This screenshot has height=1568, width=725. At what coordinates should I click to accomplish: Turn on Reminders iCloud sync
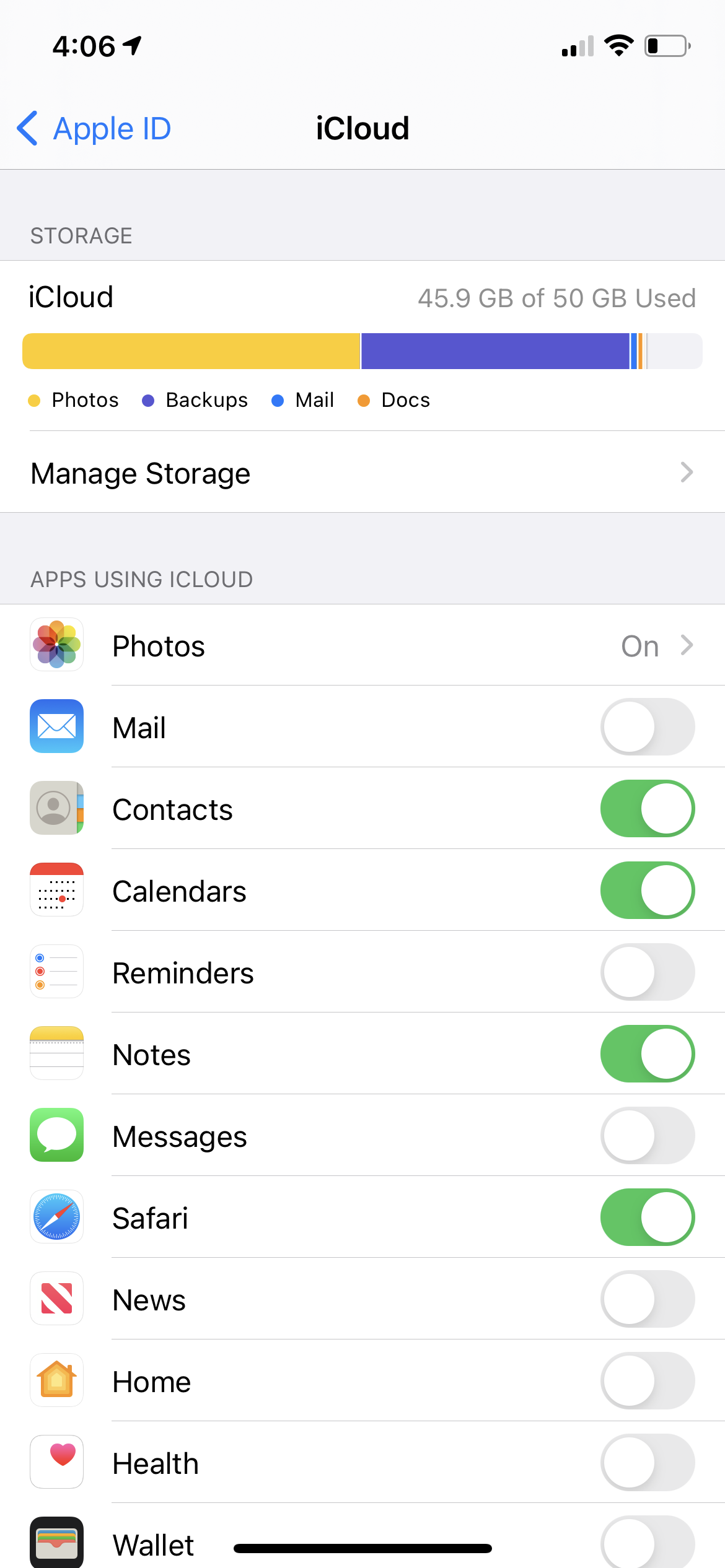coord(647,972)
